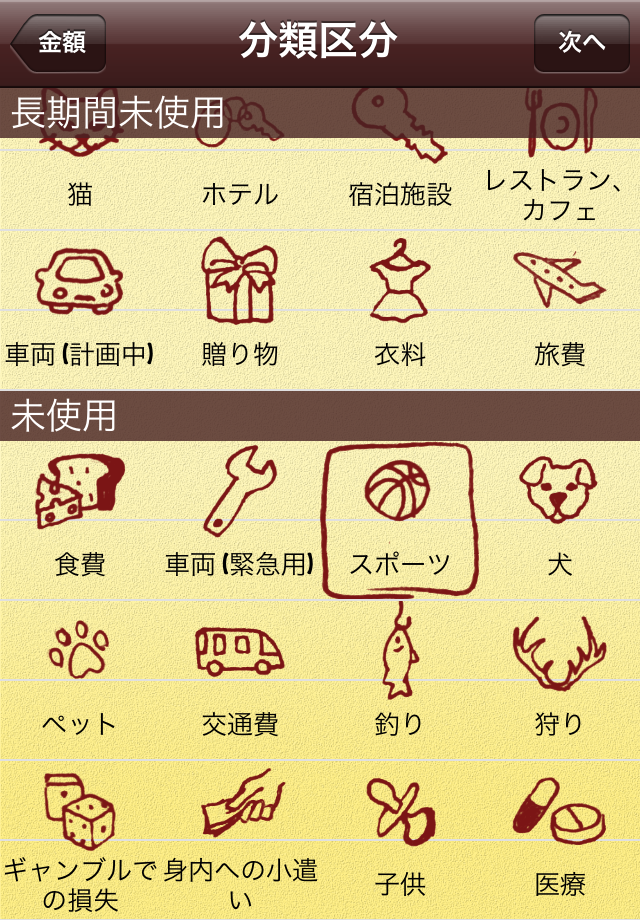Select the 車両 (緊急用) wrench category
This screenshot has width=640, height=920.
pos(240,515)
